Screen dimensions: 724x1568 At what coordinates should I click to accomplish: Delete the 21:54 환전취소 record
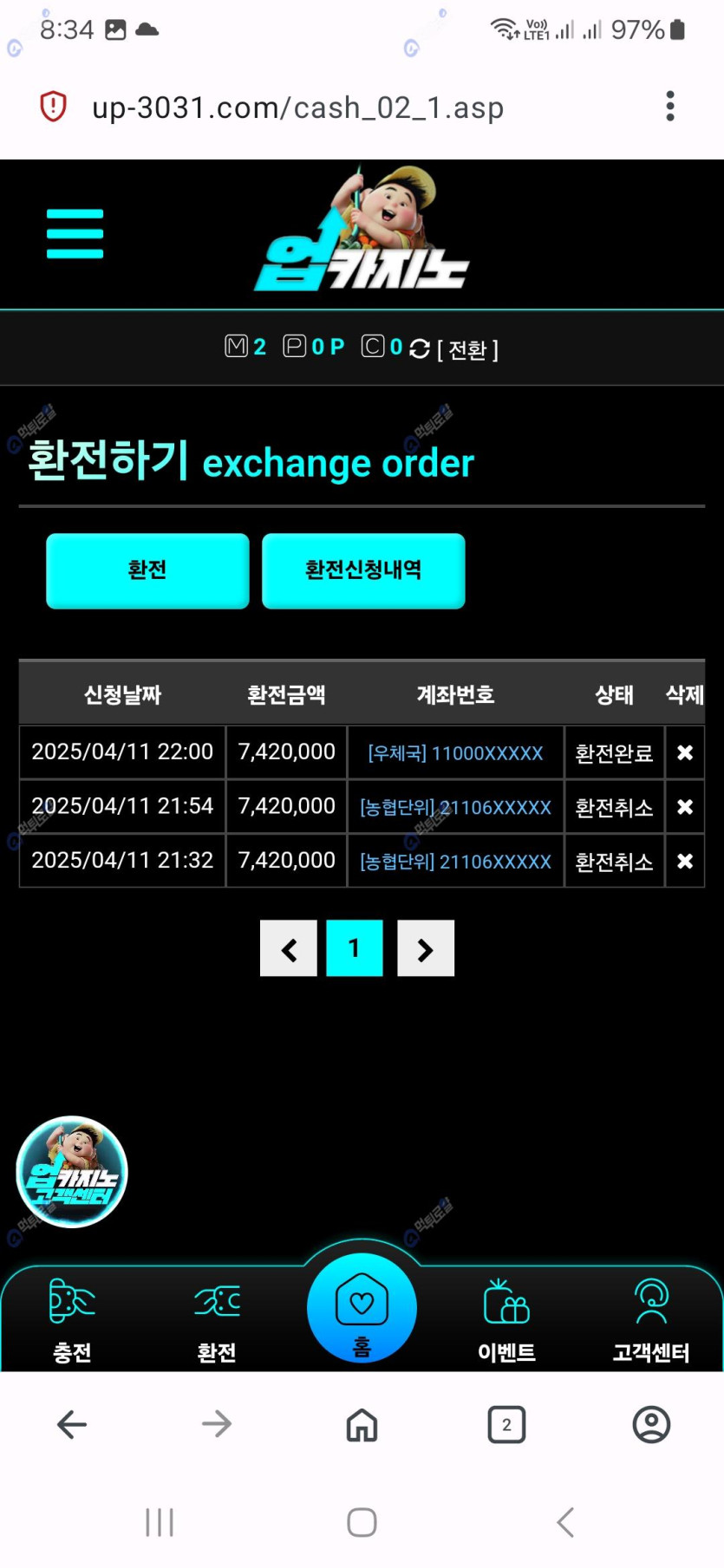pyautogui.click(x=684, y=807)
